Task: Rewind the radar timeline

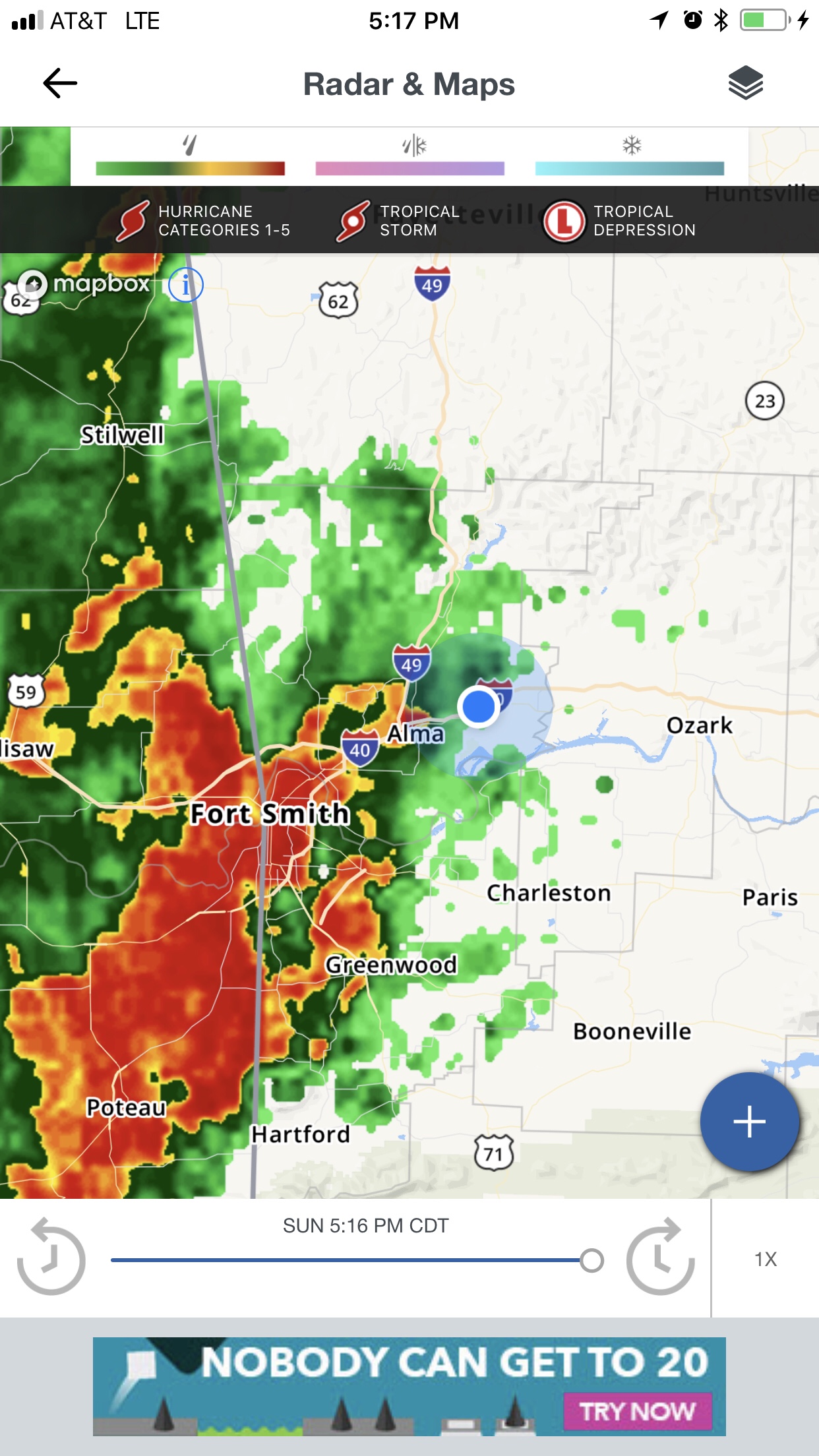Action: [51, 1258]
